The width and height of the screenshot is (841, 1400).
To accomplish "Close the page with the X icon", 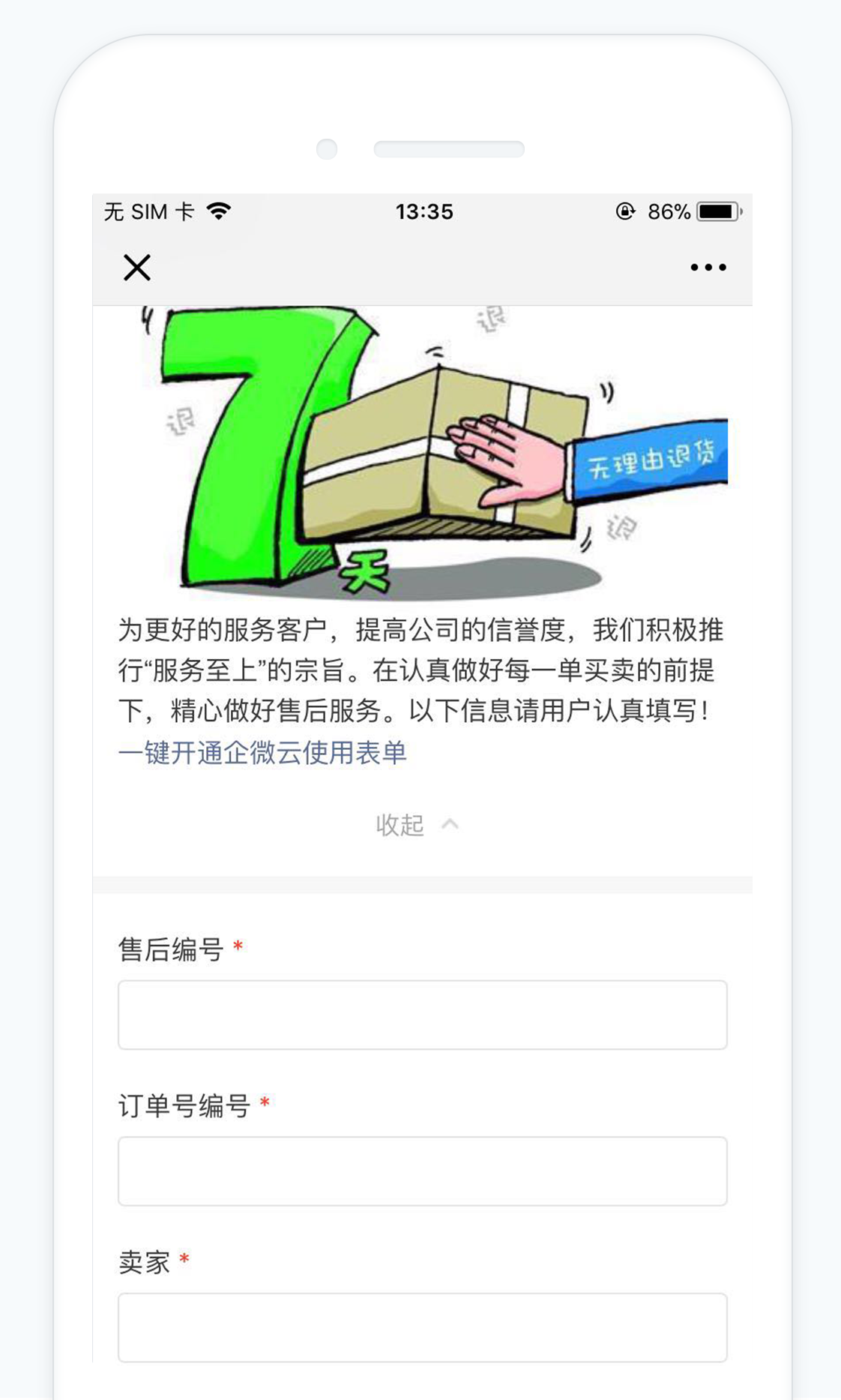I will (x=137, y=267).
